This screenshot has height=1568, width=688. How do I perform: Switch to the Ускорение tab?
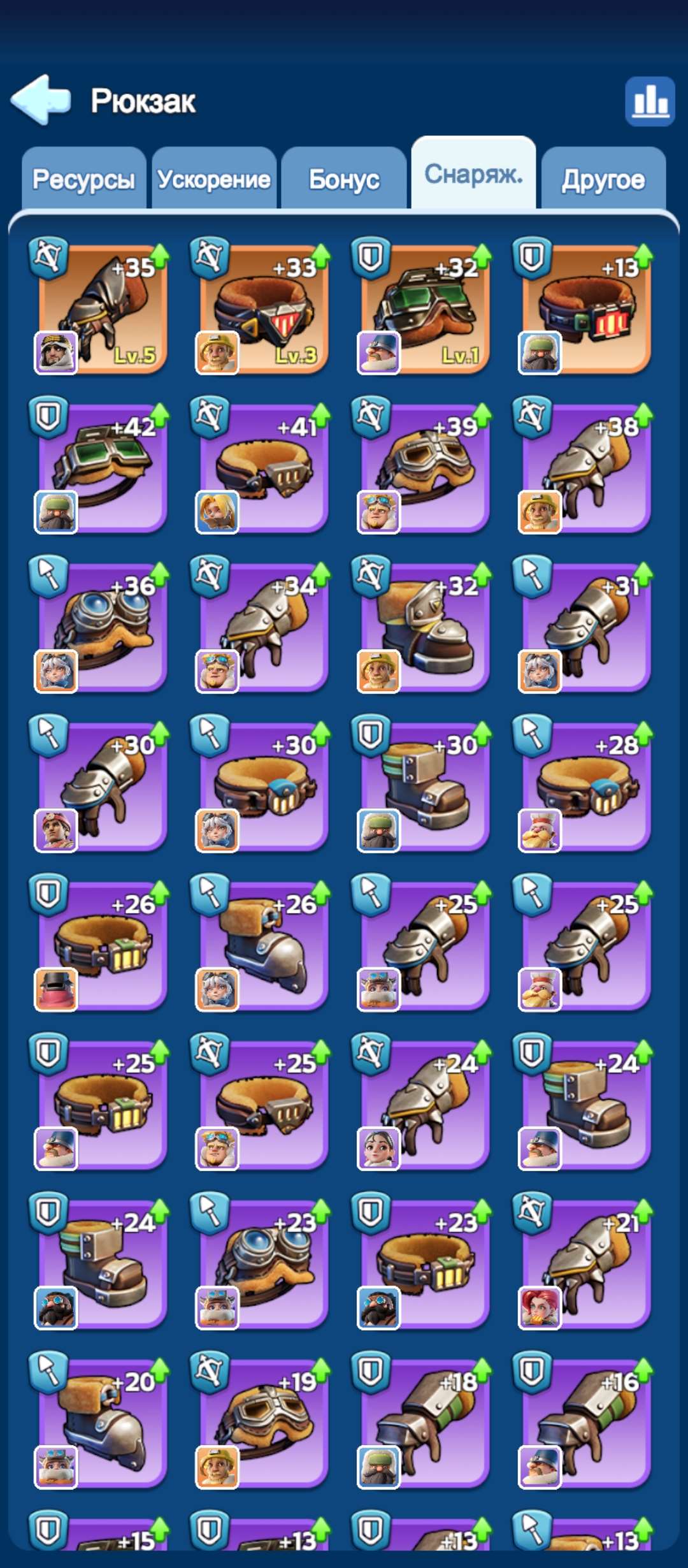tap(214, 179)
